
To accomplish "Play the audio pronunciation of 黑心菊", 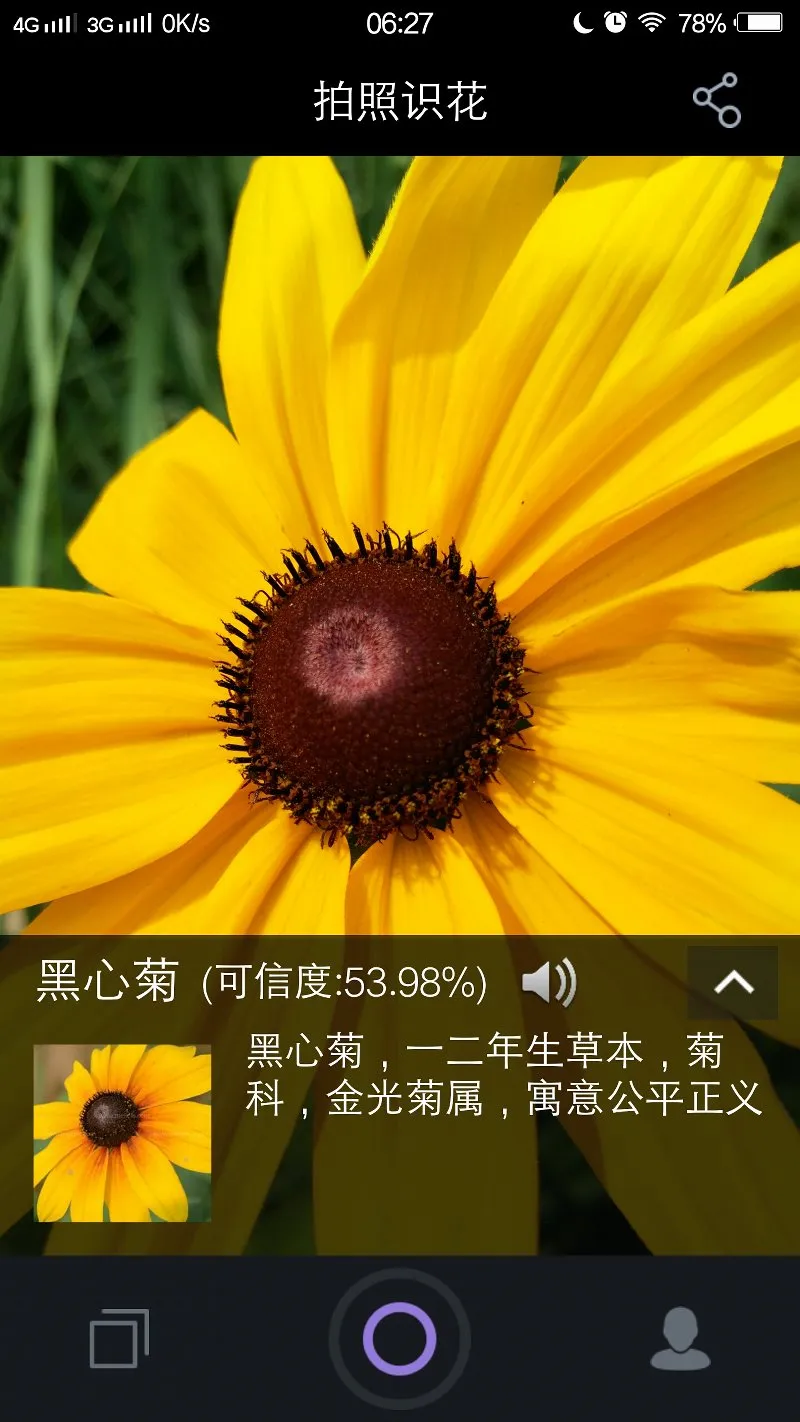I will click(x=549, y=982).
